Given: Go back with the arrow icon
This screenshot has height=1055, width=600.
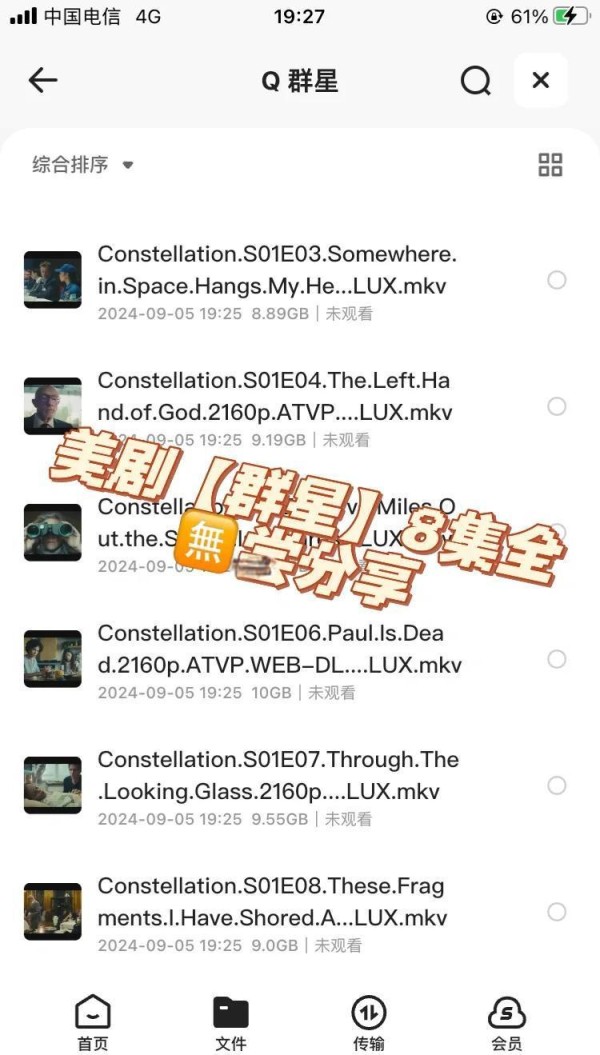Looking at the screenshot, I should tap(43, 81).
